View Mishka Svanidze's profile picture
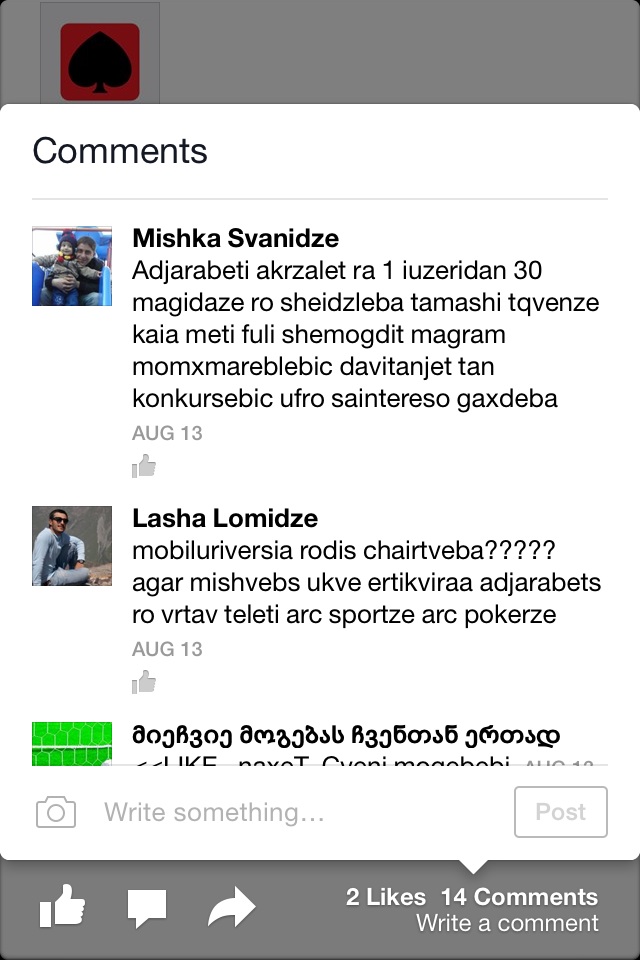Viewport: 640px width, 960px height. point(72,265)
